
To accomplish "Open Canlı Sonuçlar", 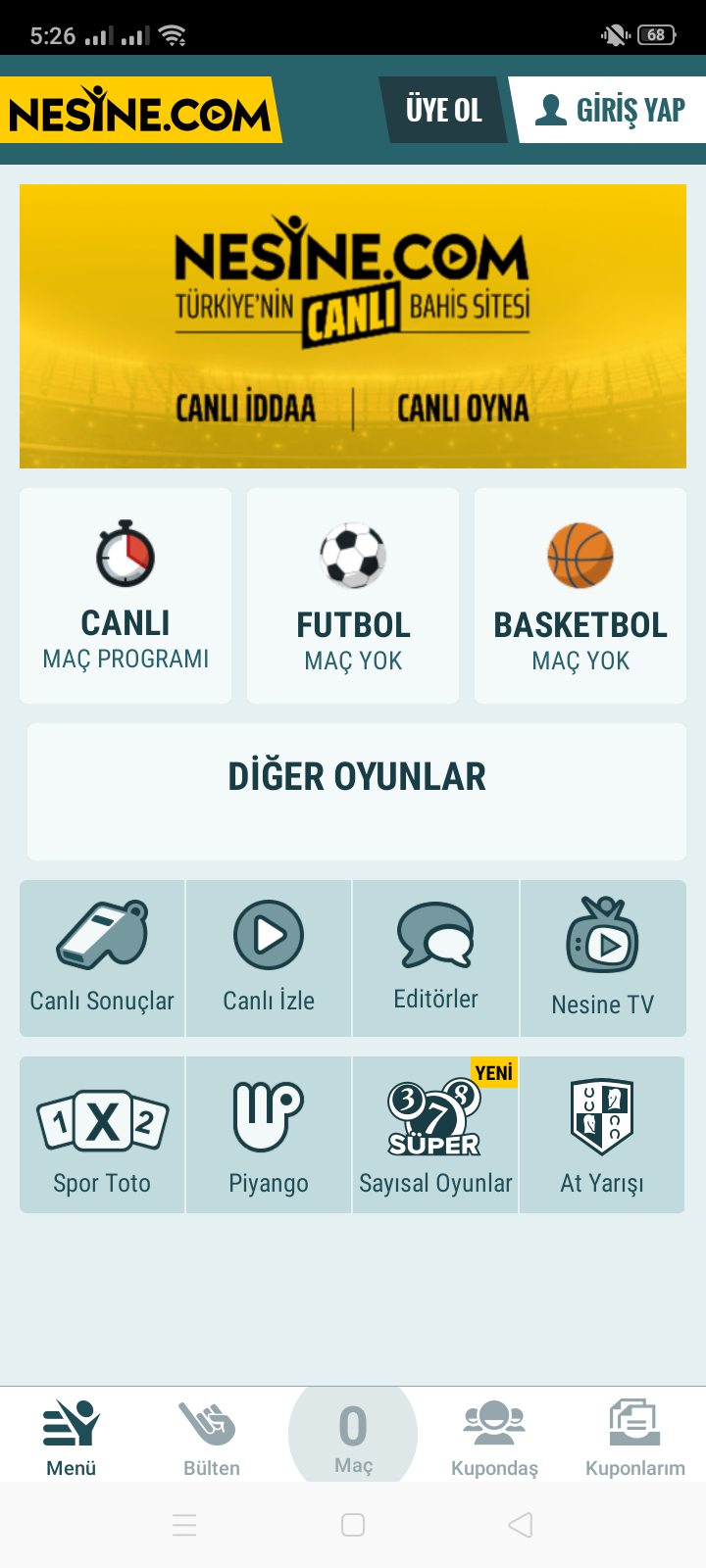I will pyautogui.click(x=102, y=958).
